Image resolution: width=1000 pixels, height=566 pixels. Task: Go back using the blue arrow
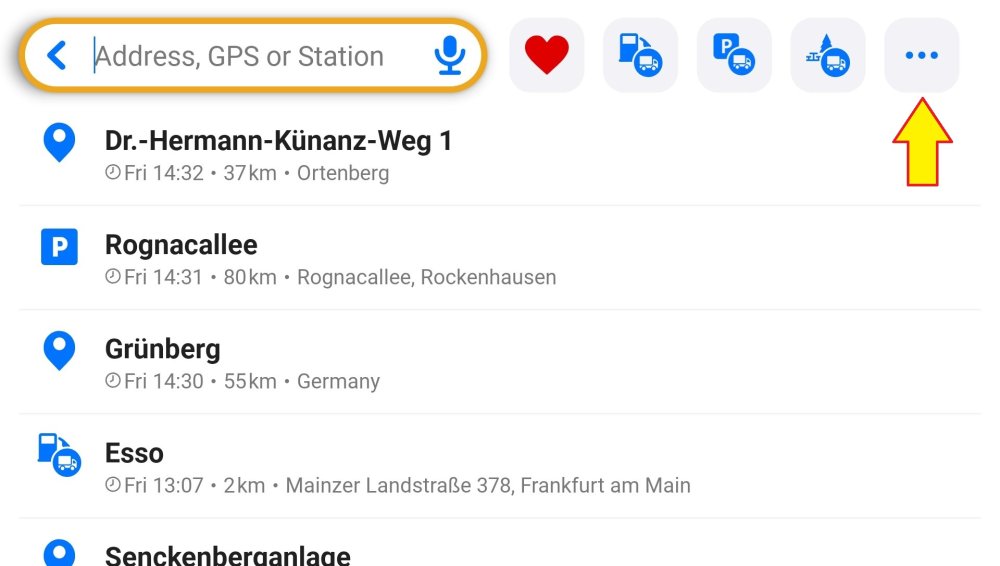57,56
